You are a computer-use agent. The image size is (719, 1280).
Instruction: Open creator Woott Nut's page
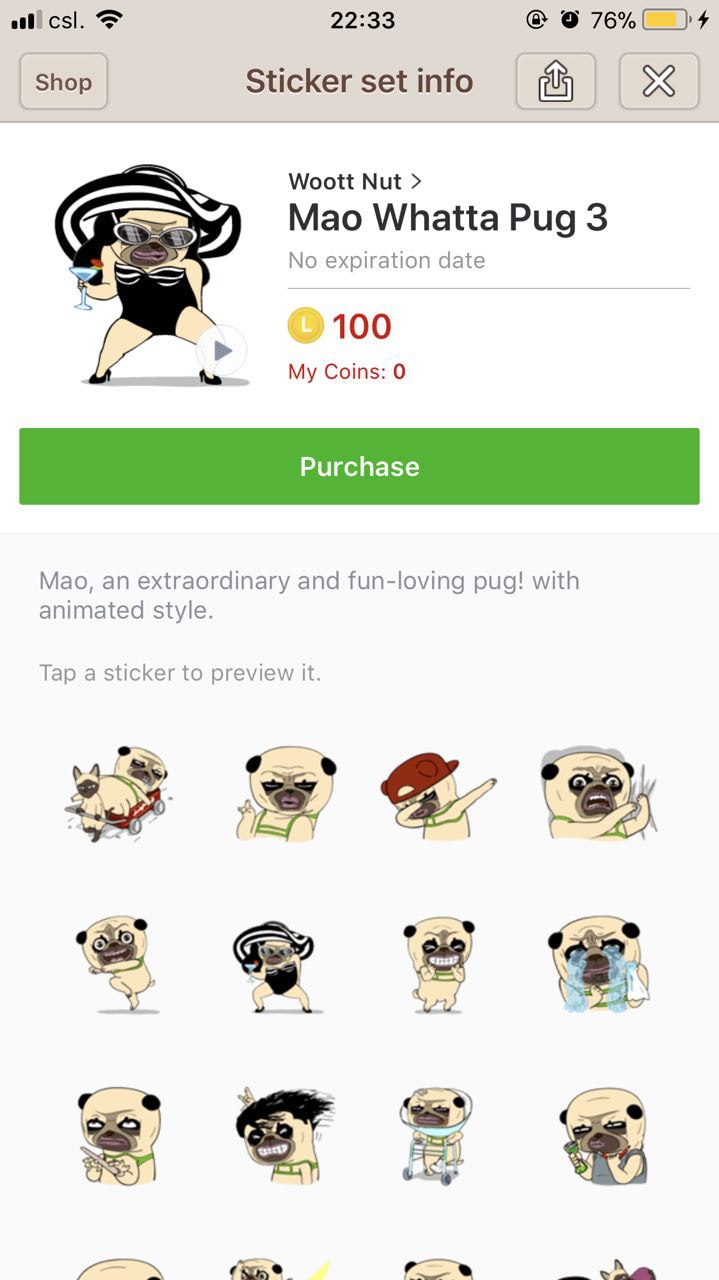tap(355, 182)
